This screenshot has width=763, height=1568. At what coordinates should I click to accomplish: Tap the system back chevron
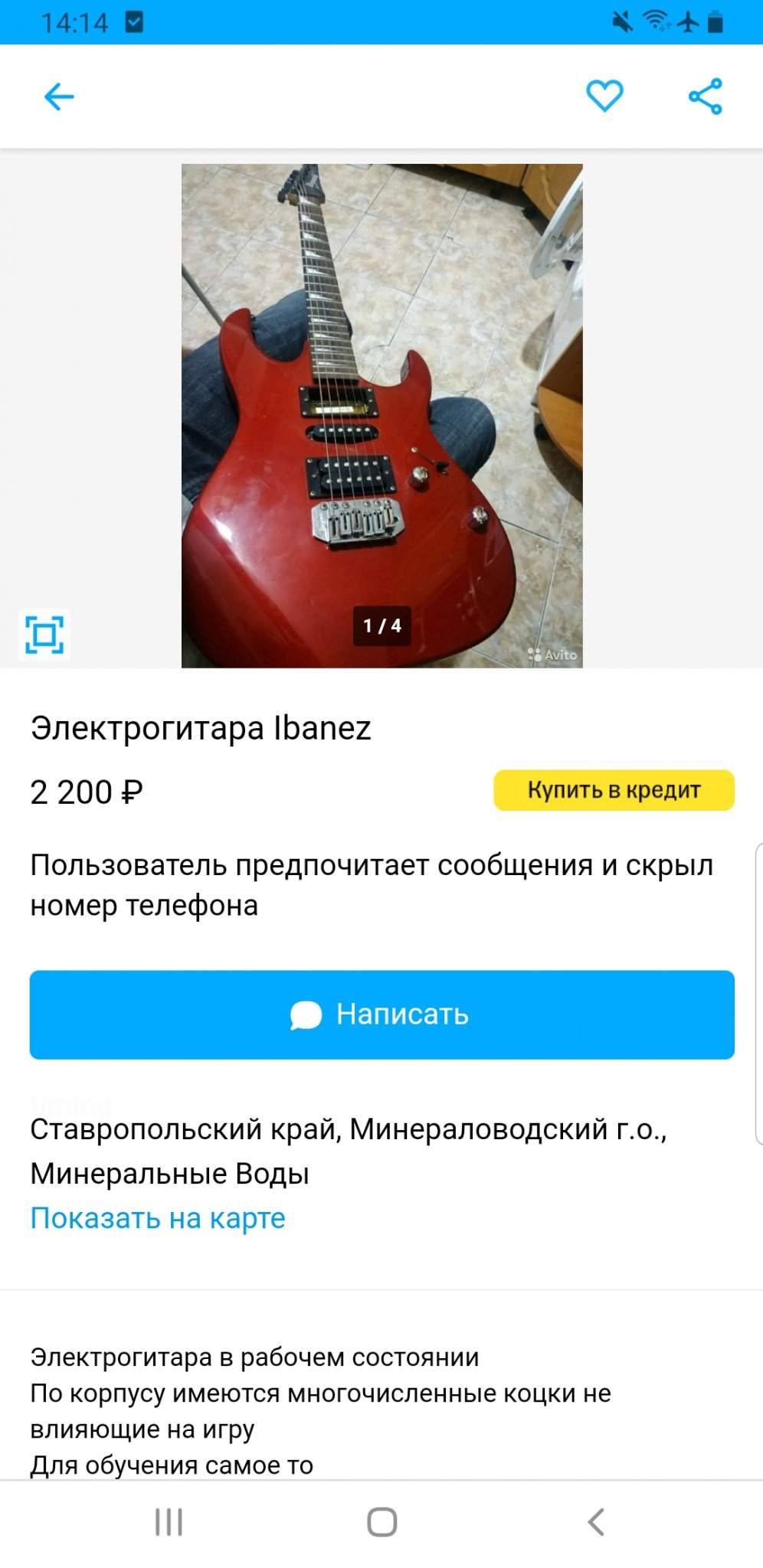coord(596,1522)
